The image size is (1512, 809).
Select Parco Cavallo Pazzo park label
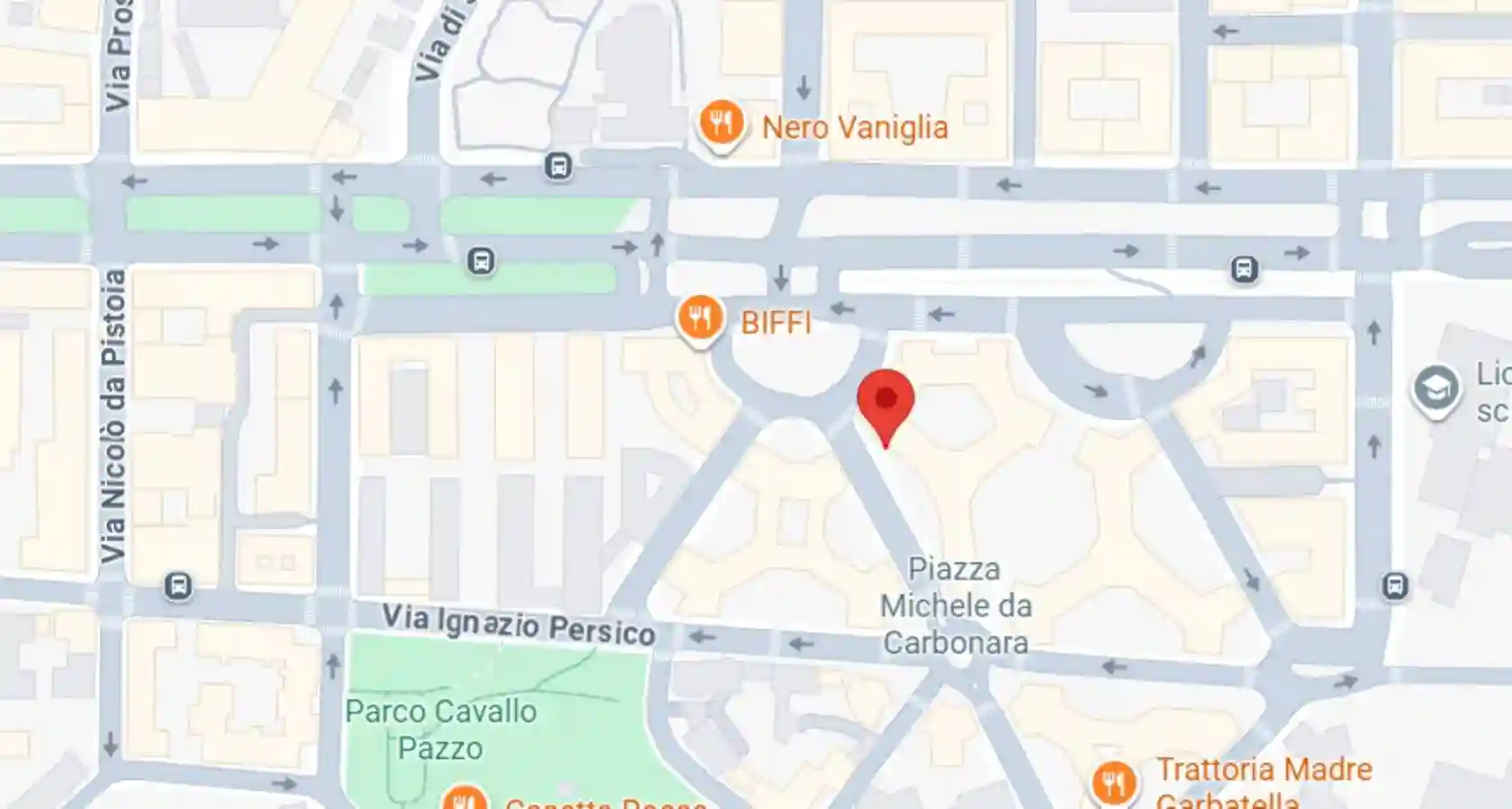tap(441, 729)
